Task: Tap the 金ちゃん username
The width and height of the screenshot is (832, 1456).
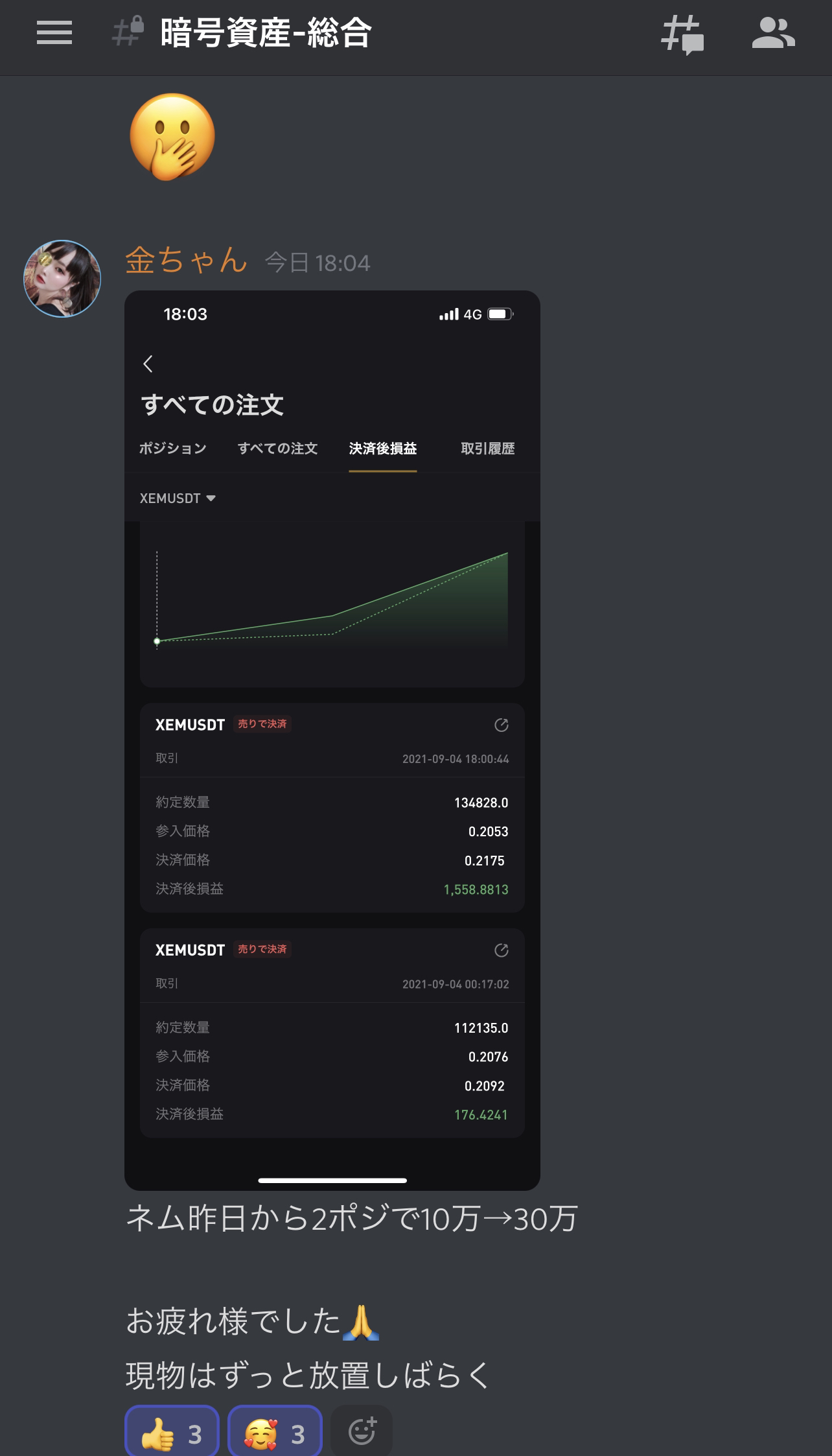Action: point(187,261)
